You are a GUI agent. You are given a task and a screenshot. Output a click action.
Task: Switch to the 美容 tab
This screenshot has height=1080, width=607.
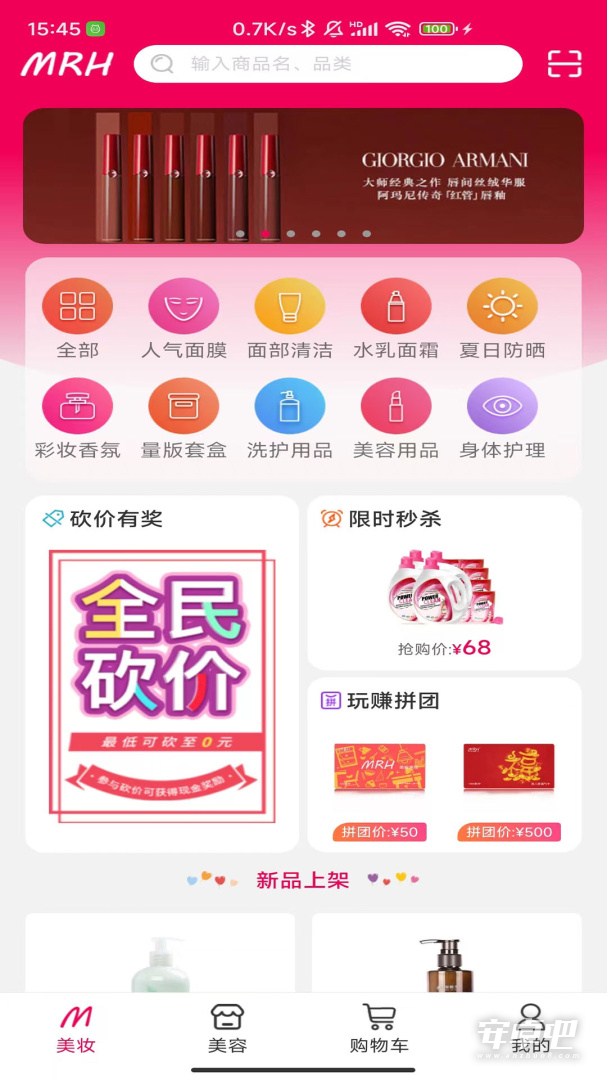[227, 1028]
